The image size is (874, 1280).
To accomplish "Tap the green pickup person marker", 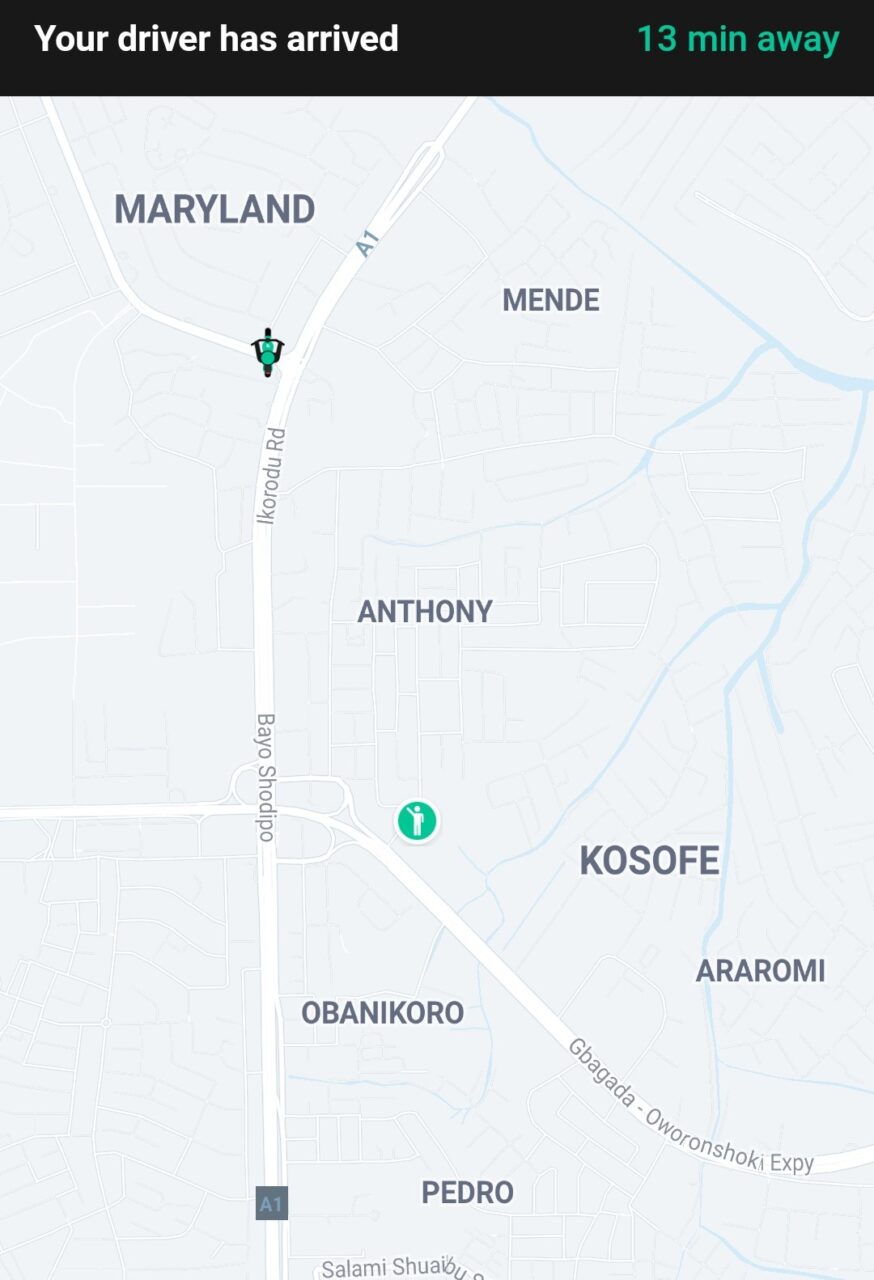I will [x=417, y=821].
